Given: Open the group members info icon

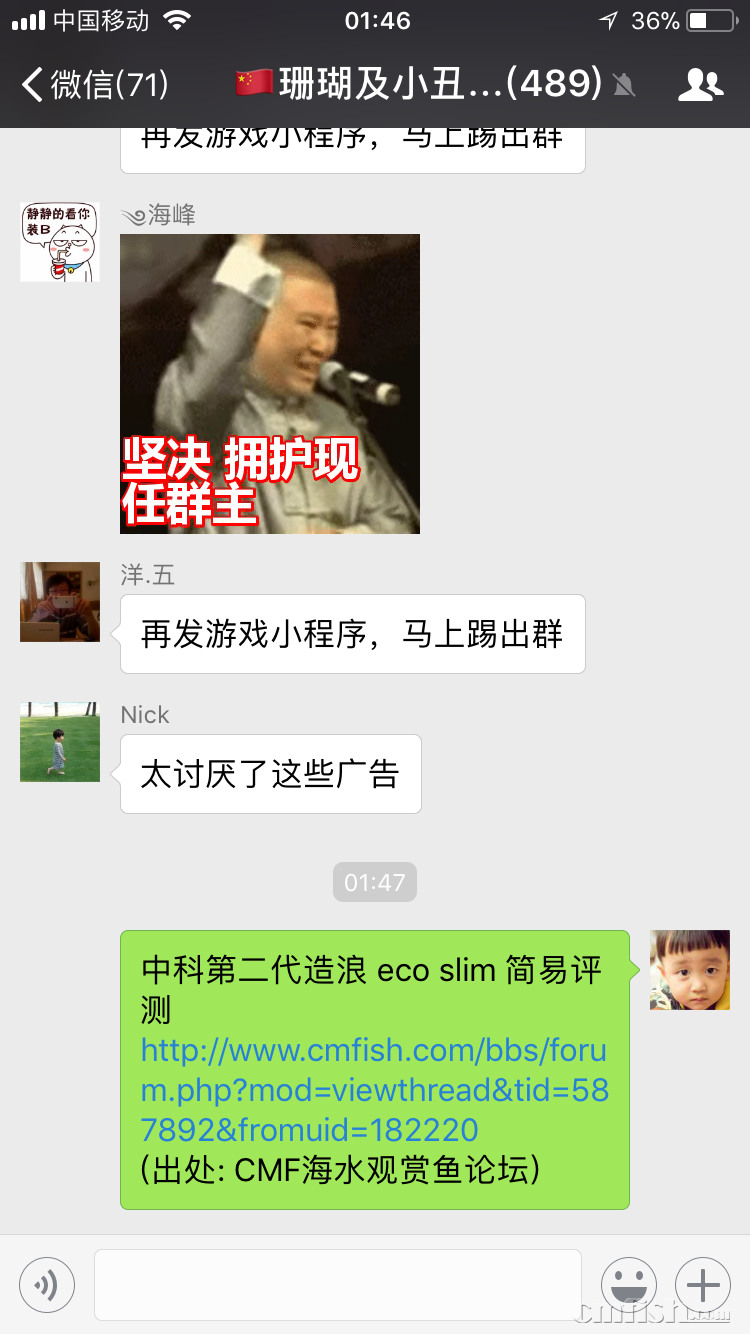Looking at the screenshot, I should pos(700,85).
